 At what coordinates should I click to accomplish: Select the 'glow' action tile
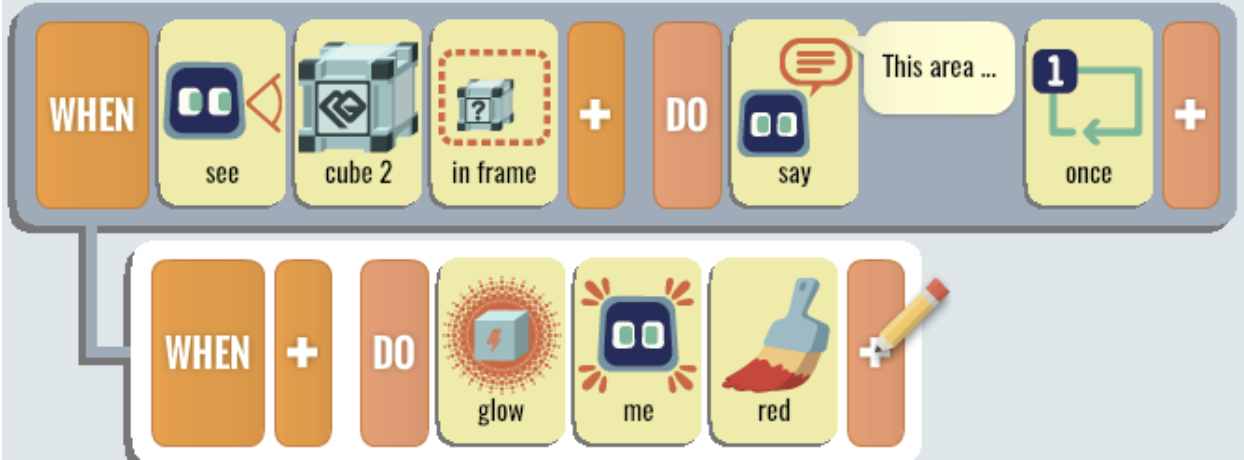(501, 350)
